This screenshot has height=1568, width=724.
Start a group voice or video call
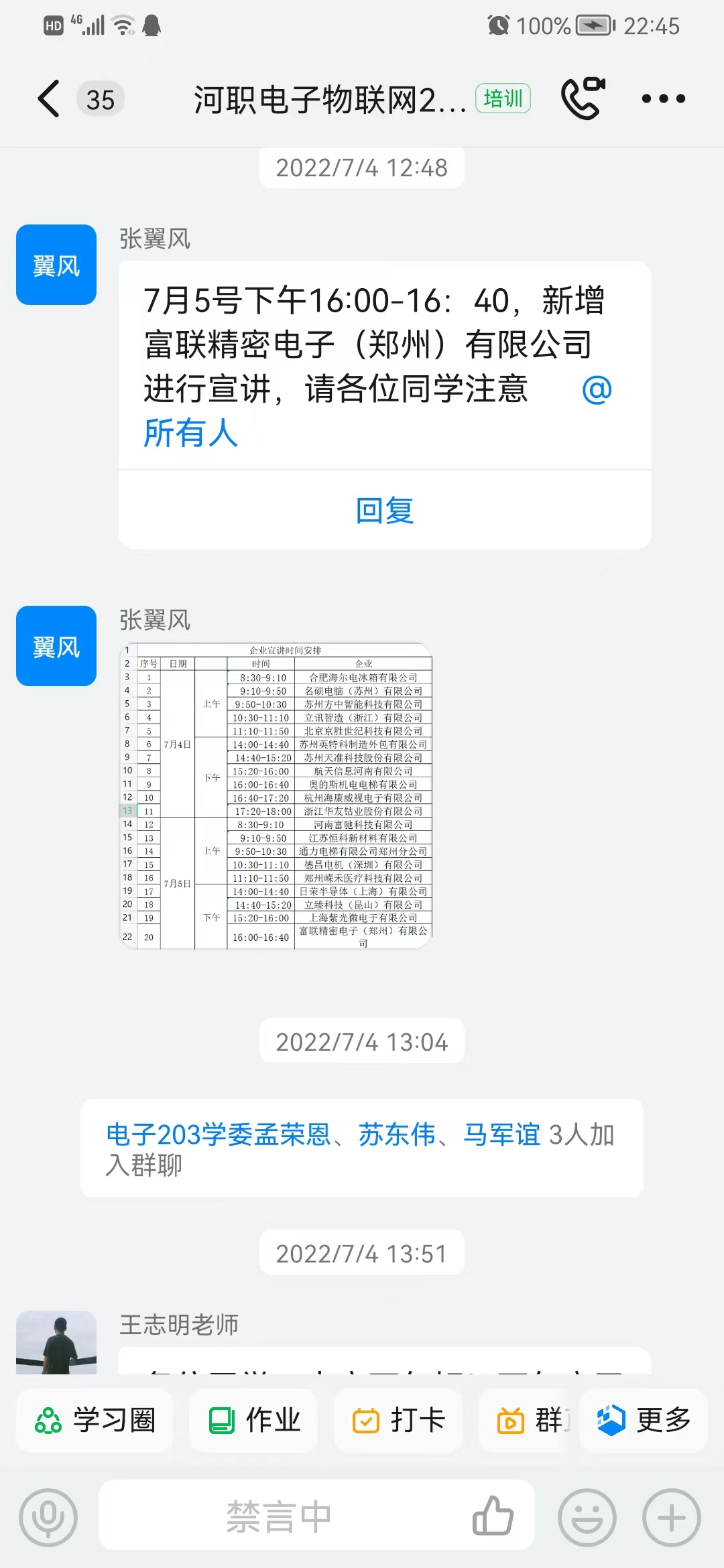pyautogui.click(x=583, y=99)
